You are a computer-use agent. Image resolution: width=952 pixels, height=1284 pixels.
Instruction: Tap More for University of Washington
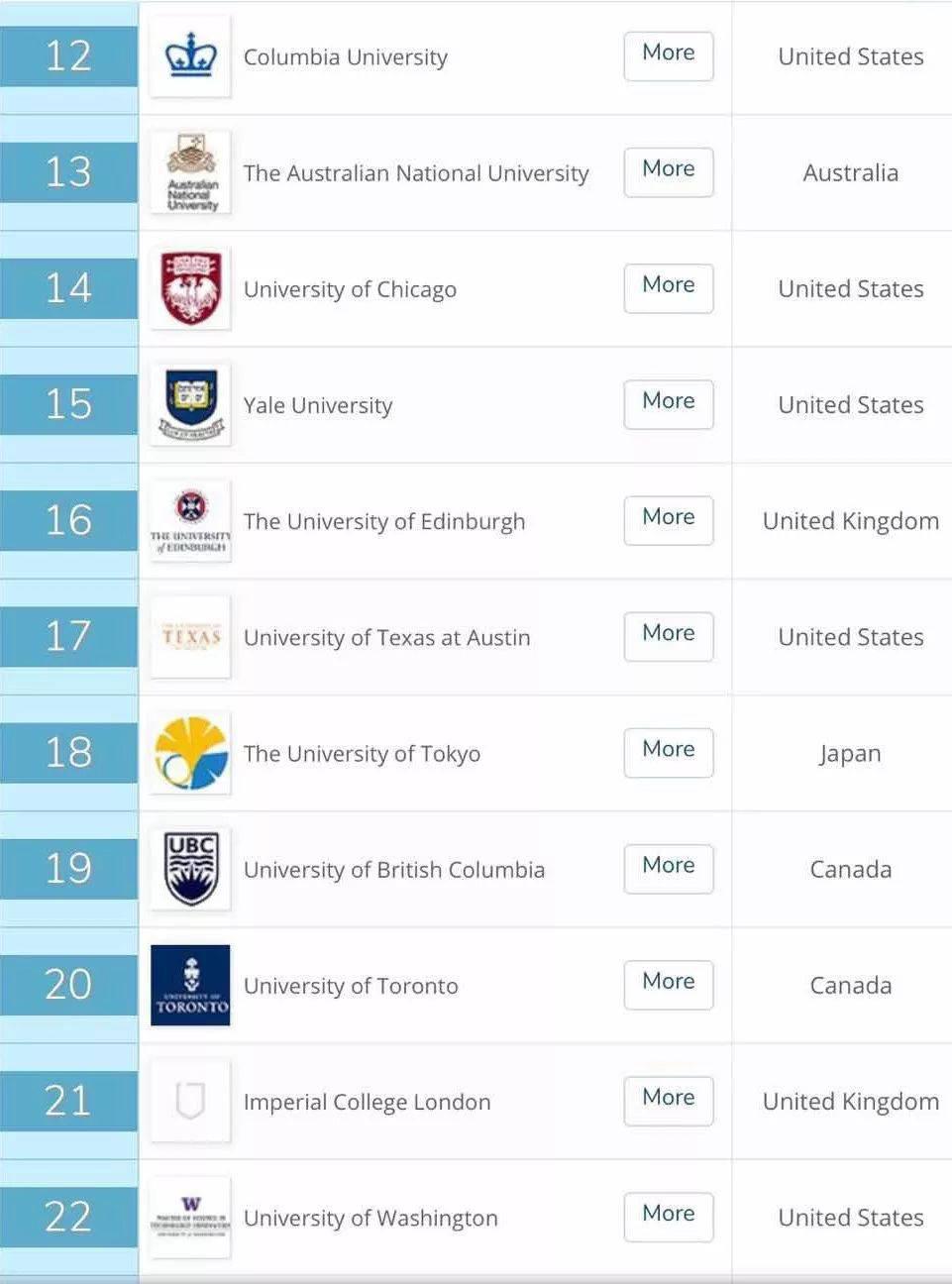pyautogui.click(x=668, y=1215)
